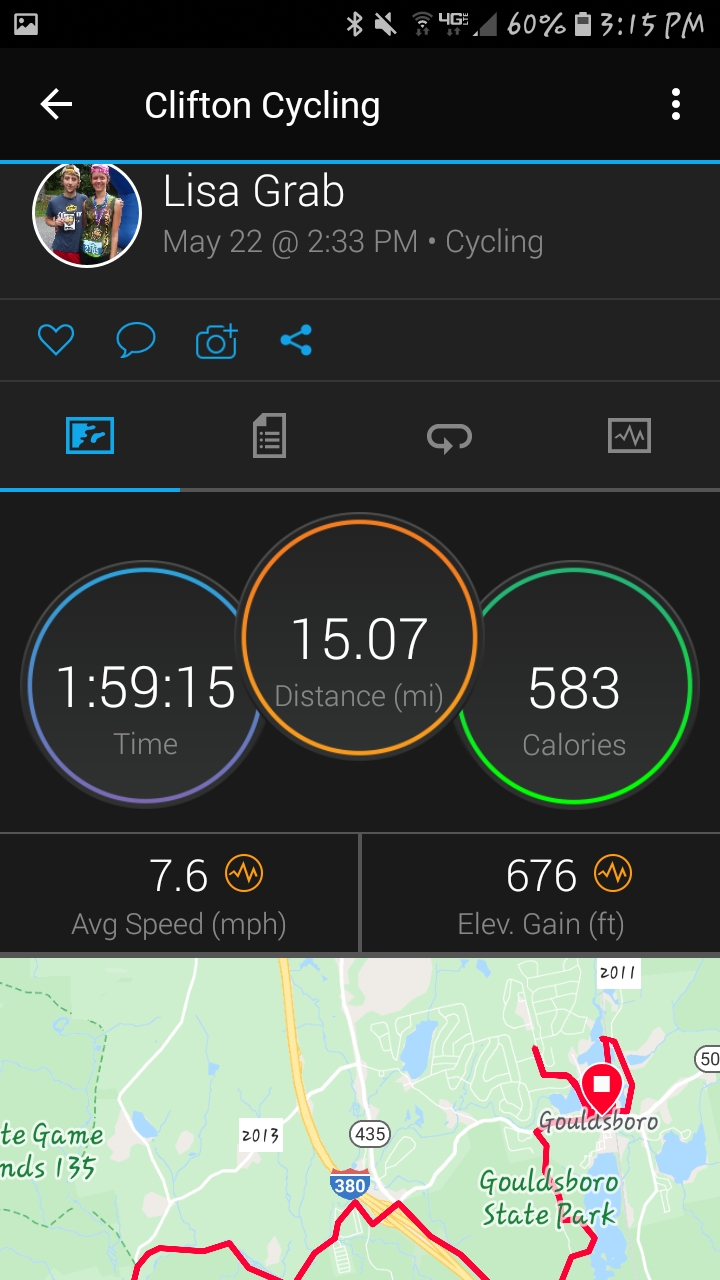Image resolution: width=720 pixels, height=1280 pixels.
Task: Open the overflow menu
Action: tap(676, 104)
